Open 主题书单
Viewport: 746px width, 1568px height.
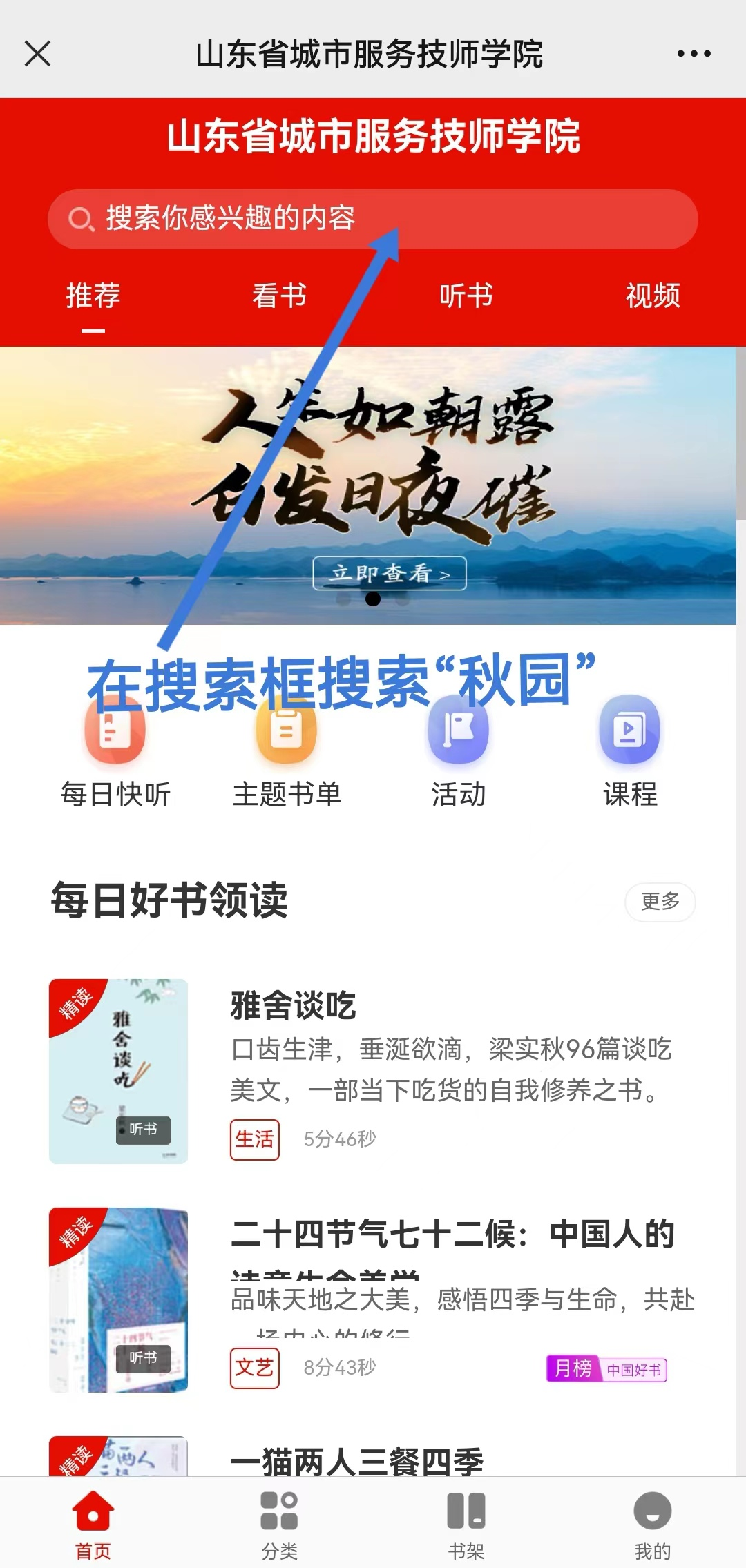click(287, 753)
